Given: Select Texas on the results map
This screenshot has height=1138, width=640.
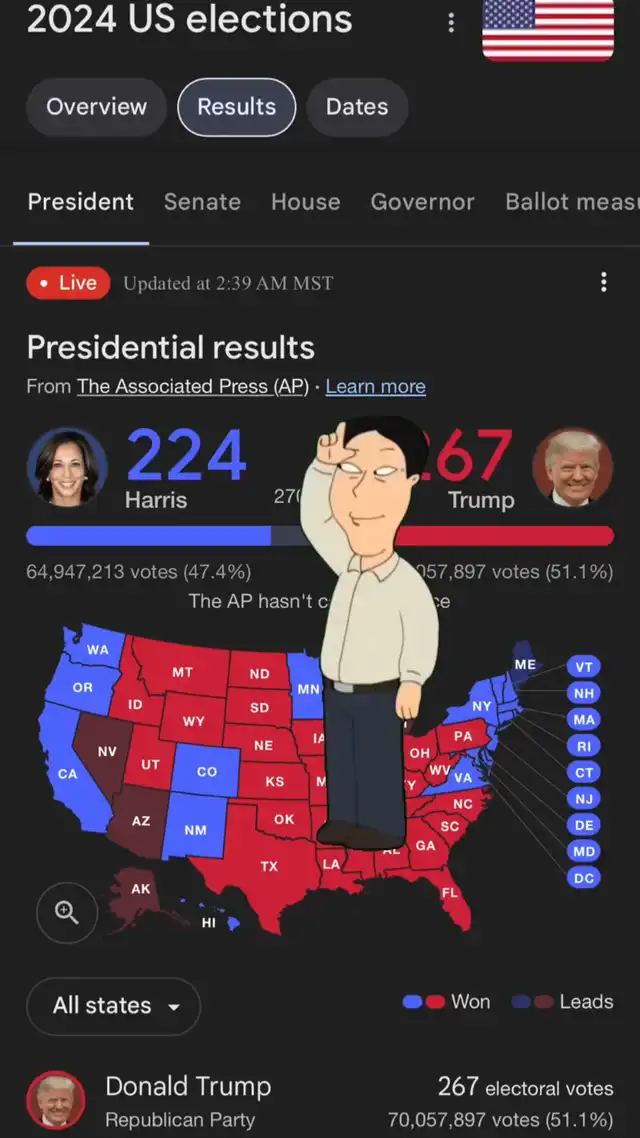Looking at the screenshot, I should coord(268,867).
